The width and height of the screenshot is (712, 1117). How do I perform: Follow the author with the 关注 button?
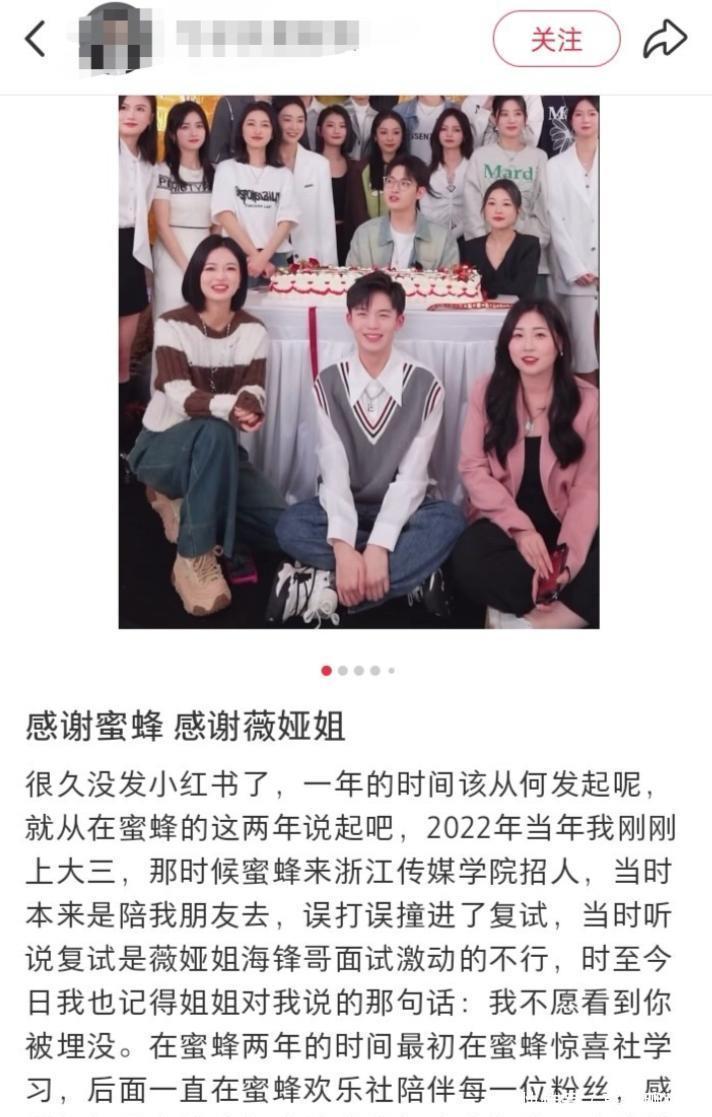click(x=556, y=40)
